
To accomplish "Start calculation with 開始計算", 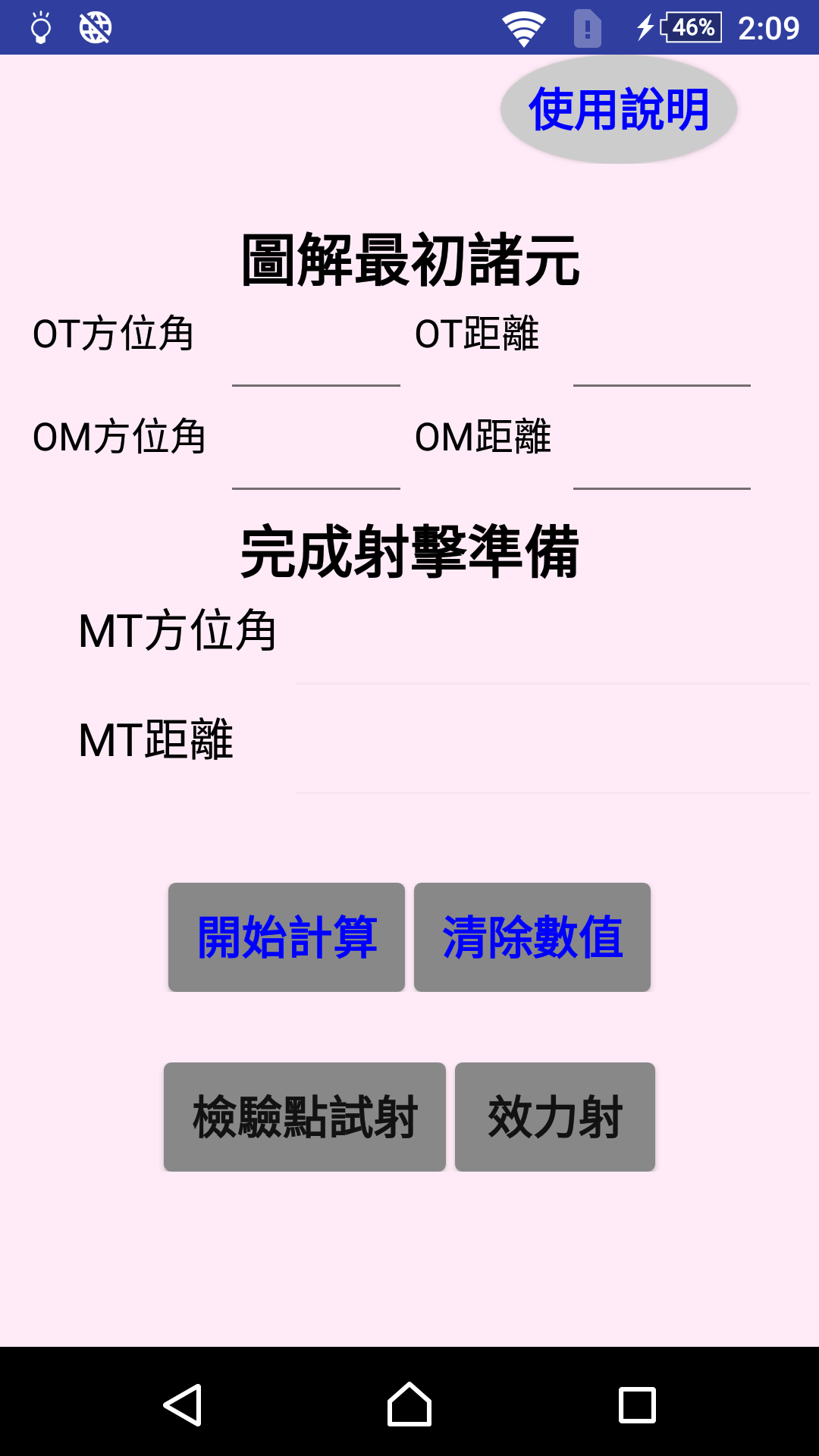I will (287, 937).
